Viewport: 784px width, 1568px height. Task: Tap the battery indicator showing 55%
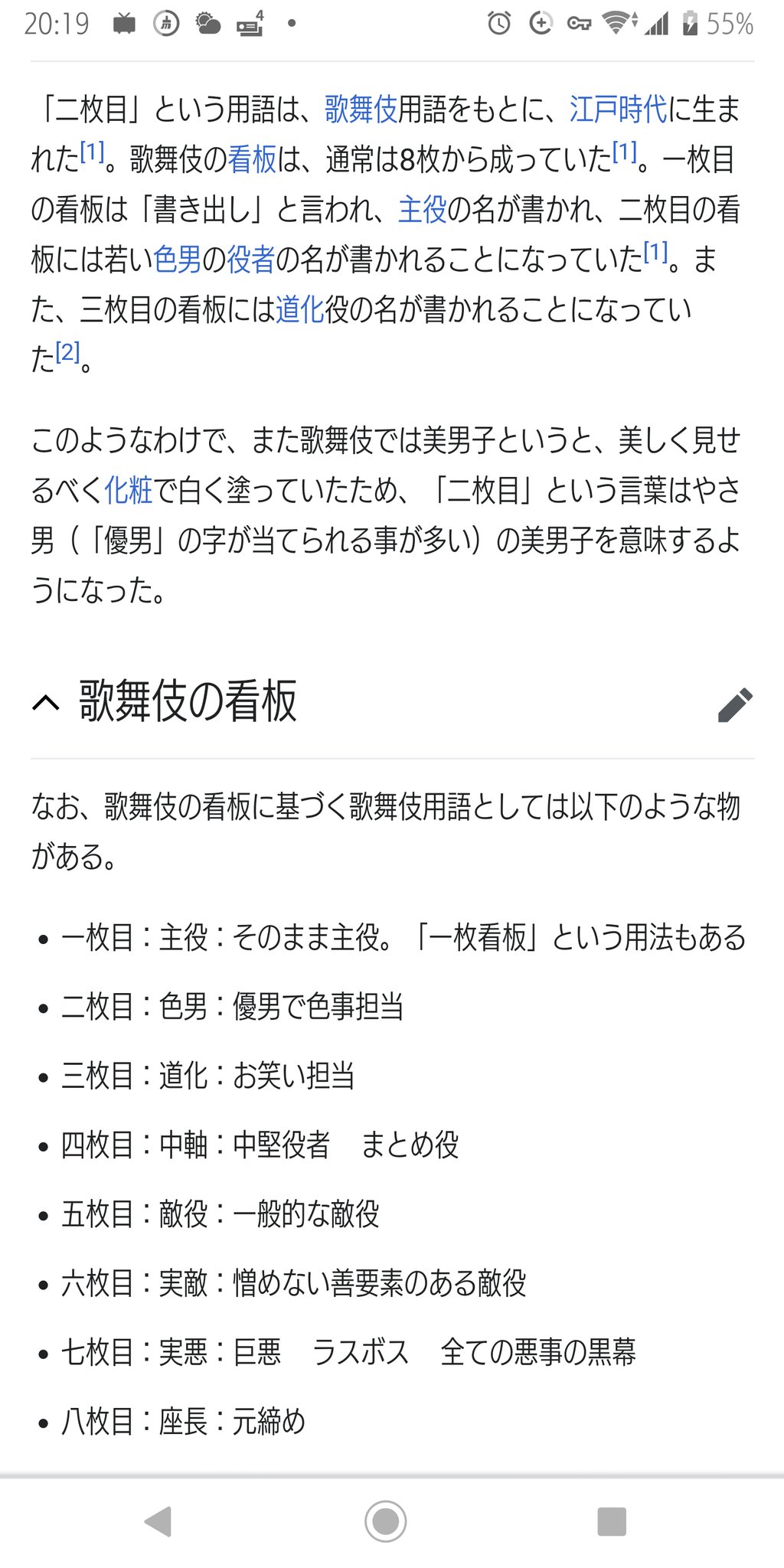[705, 23]
